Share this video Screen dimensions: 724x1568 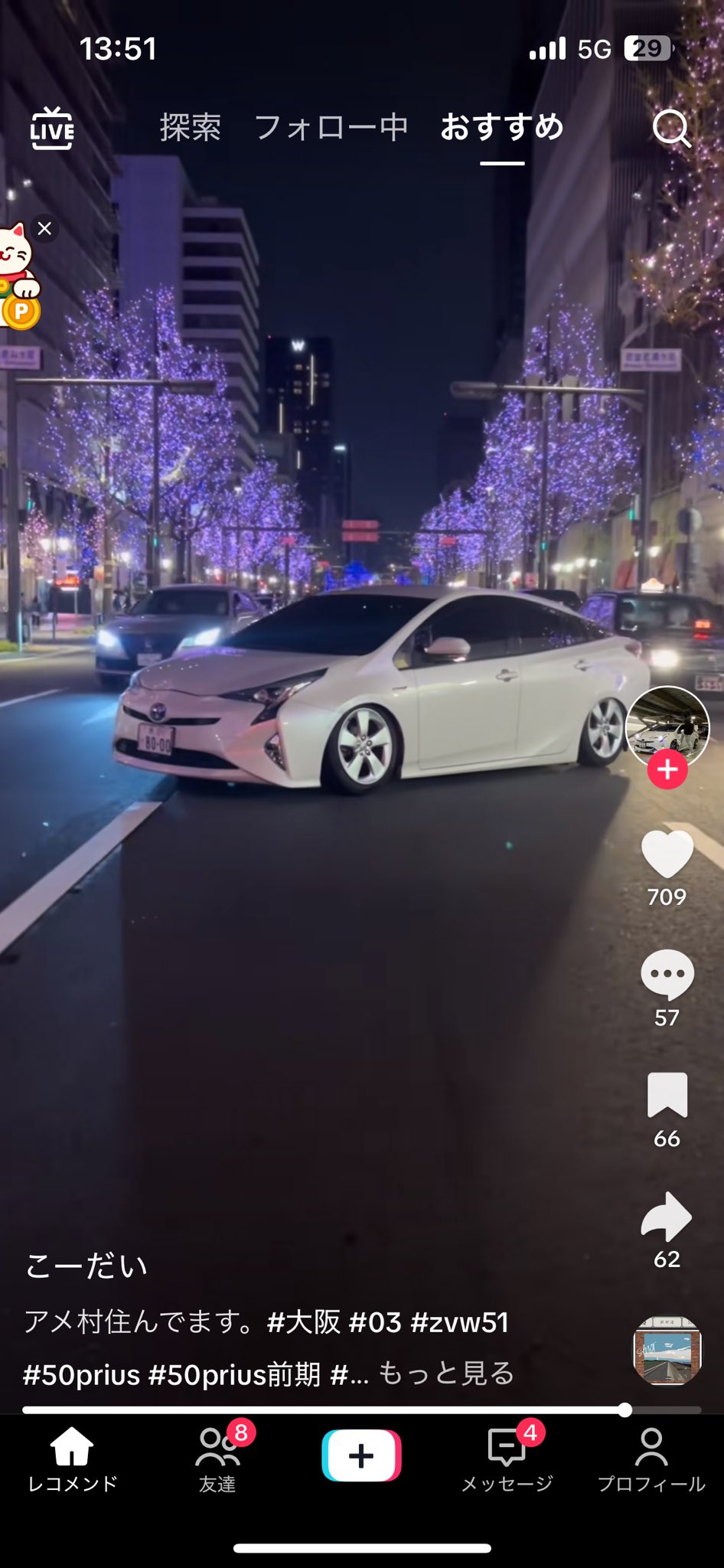(x=667, y=1216)
